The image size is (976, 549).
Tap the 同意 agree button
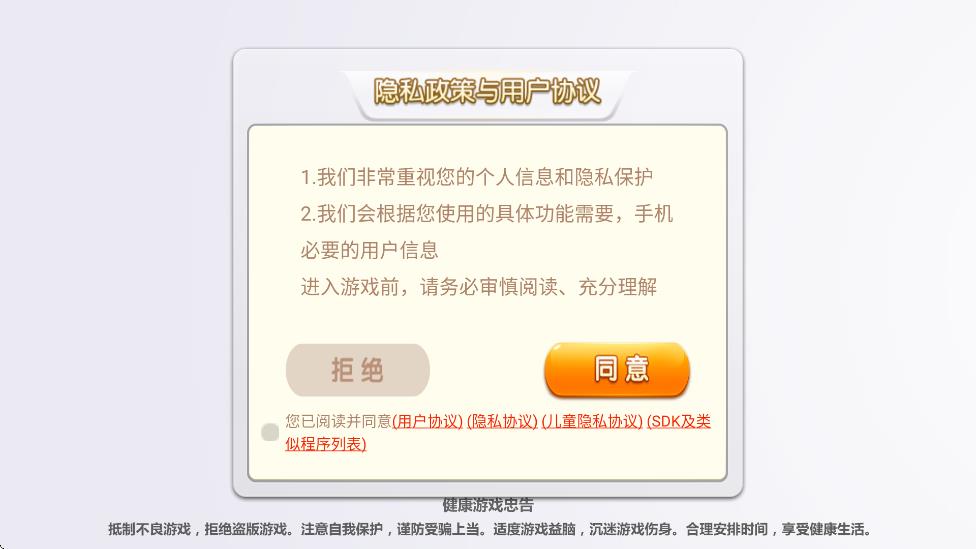617,370
